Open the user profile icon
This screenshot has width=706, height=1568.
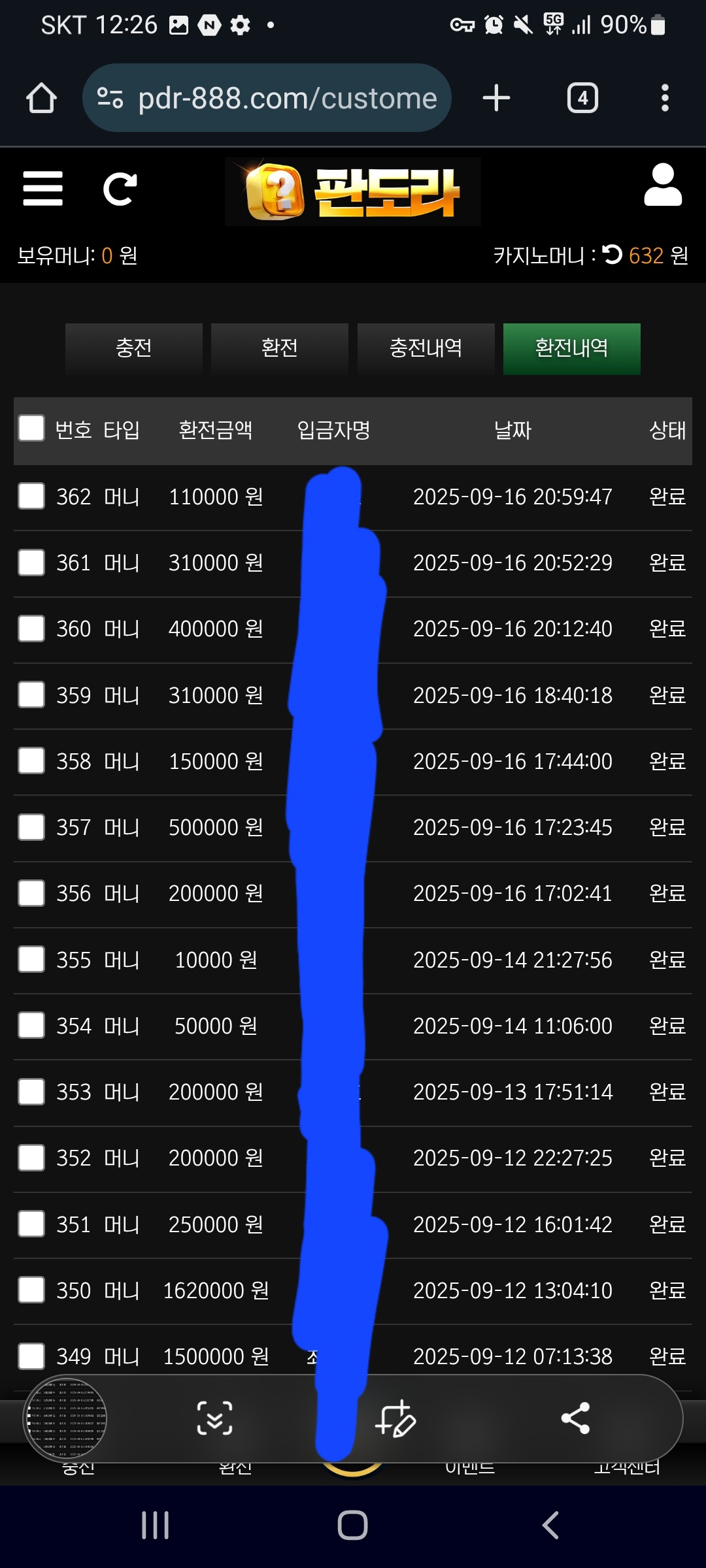coord(662,186)
